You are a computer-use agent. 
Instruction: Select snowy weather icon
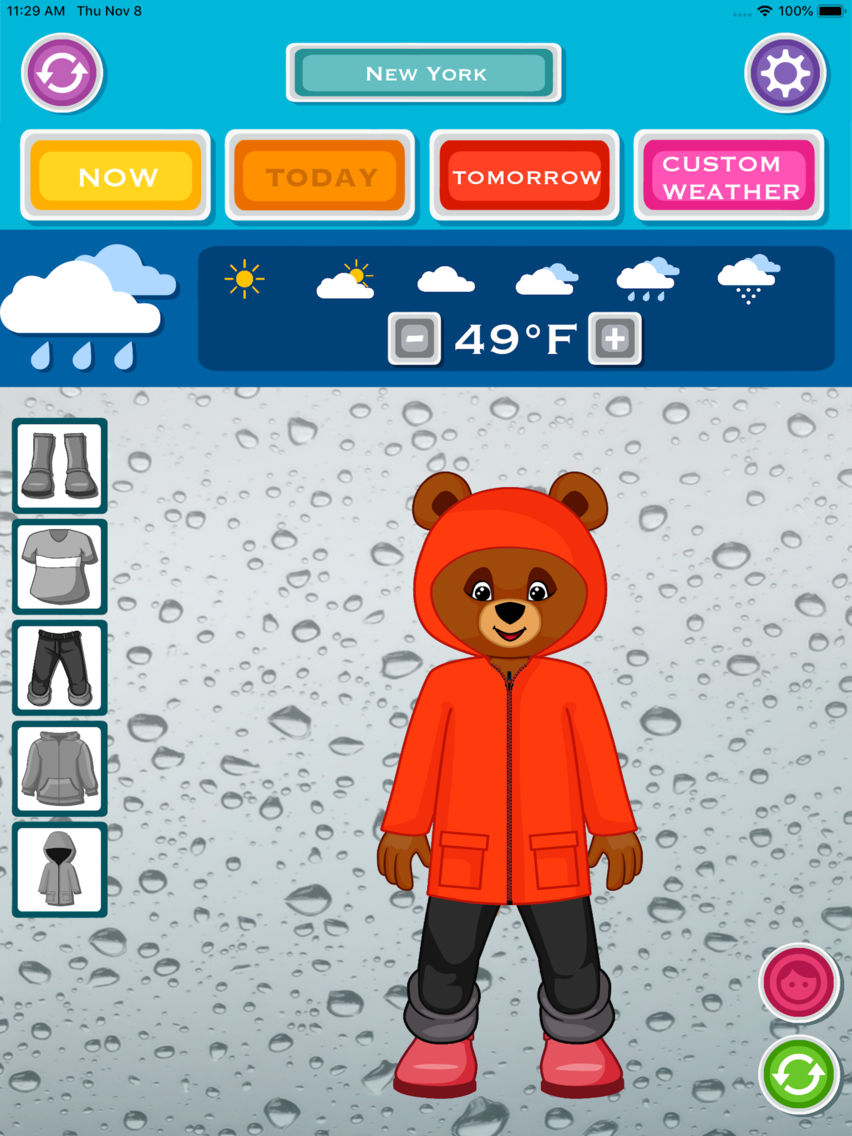[748, 280]
